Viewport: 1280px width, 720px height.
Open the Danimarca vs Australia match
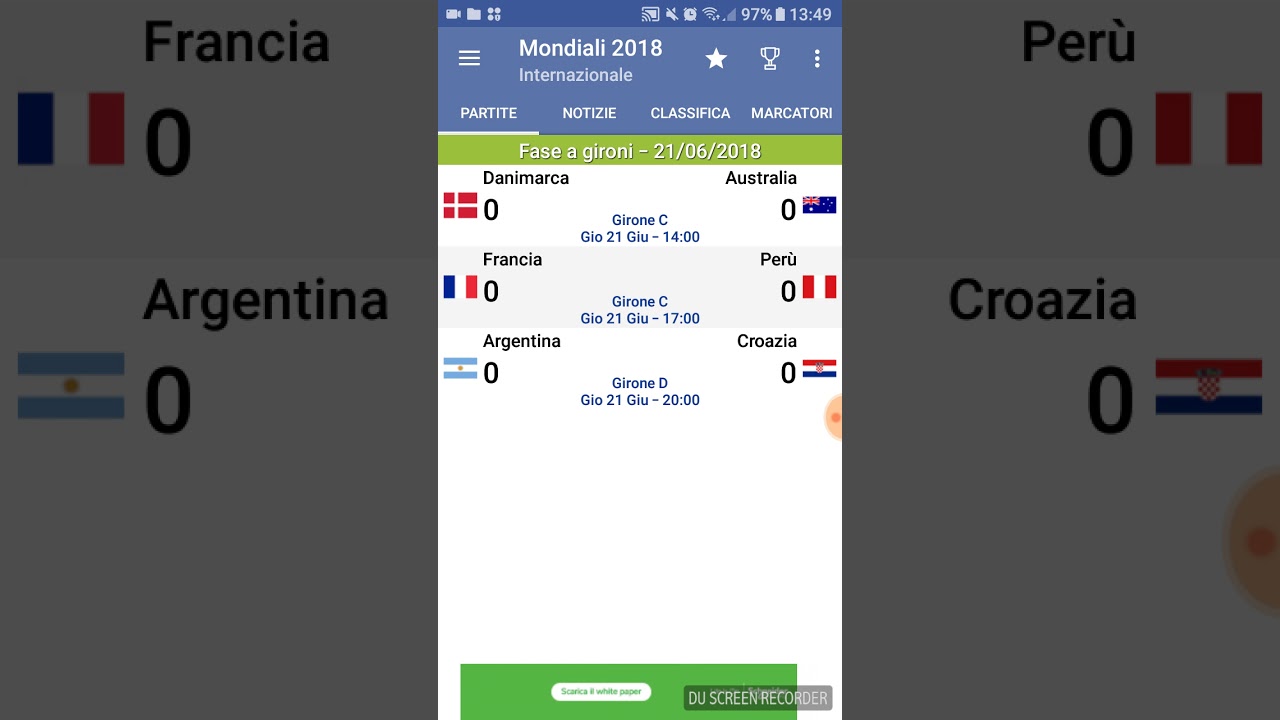640,206
